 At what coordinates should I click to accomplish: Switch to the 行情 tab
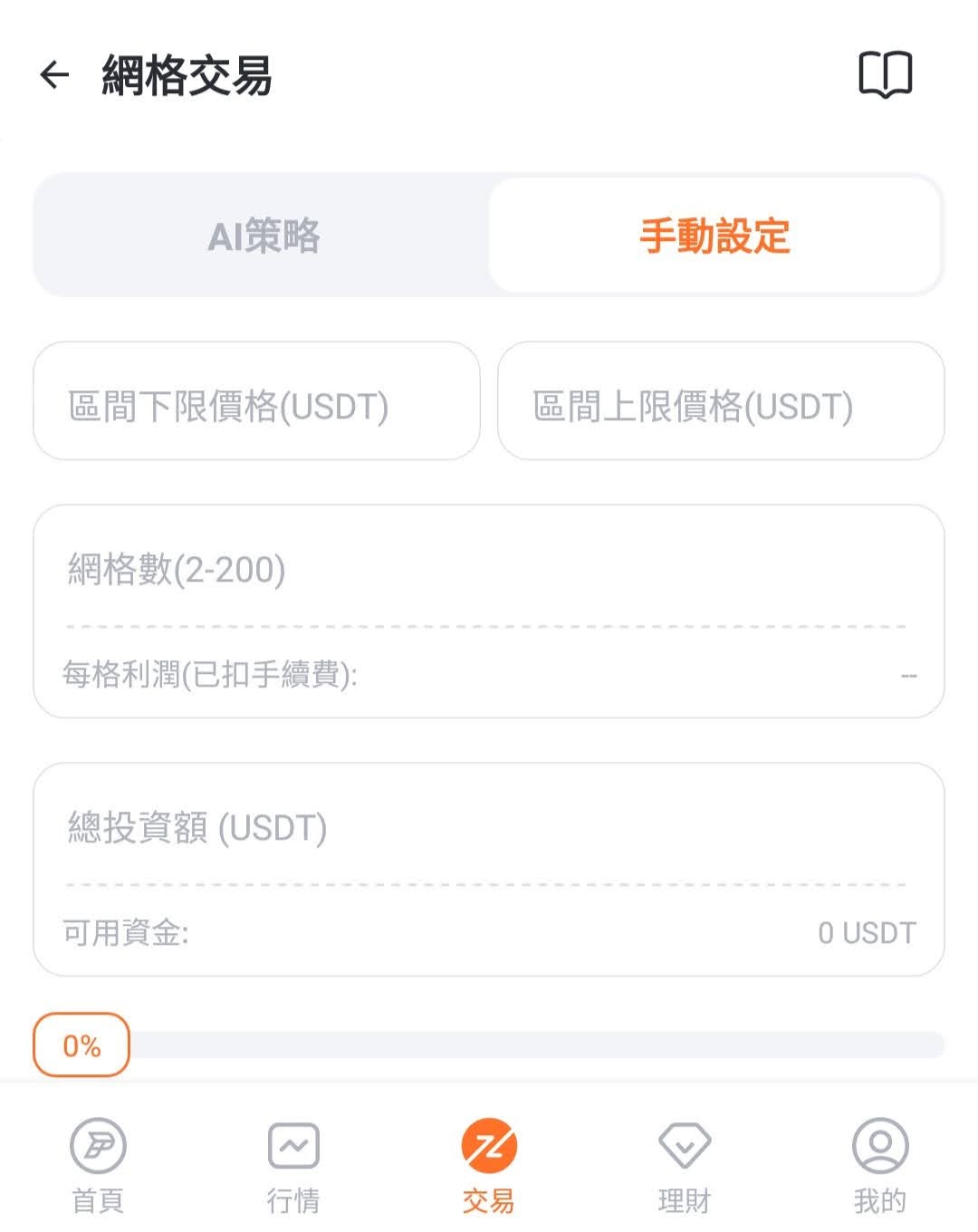coord(293,1163)
